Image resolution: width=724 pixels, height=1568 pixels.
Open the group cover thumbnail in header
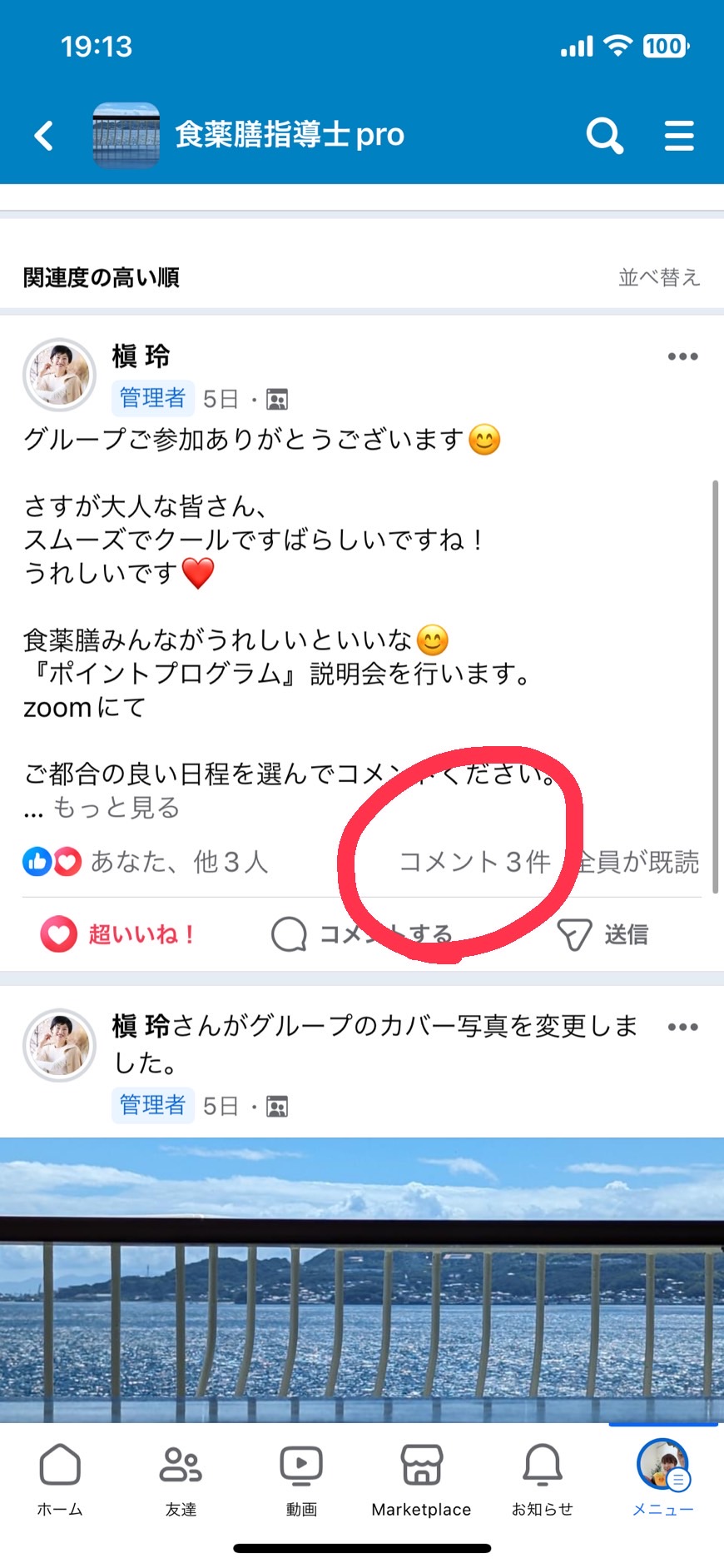pos(126,135)
